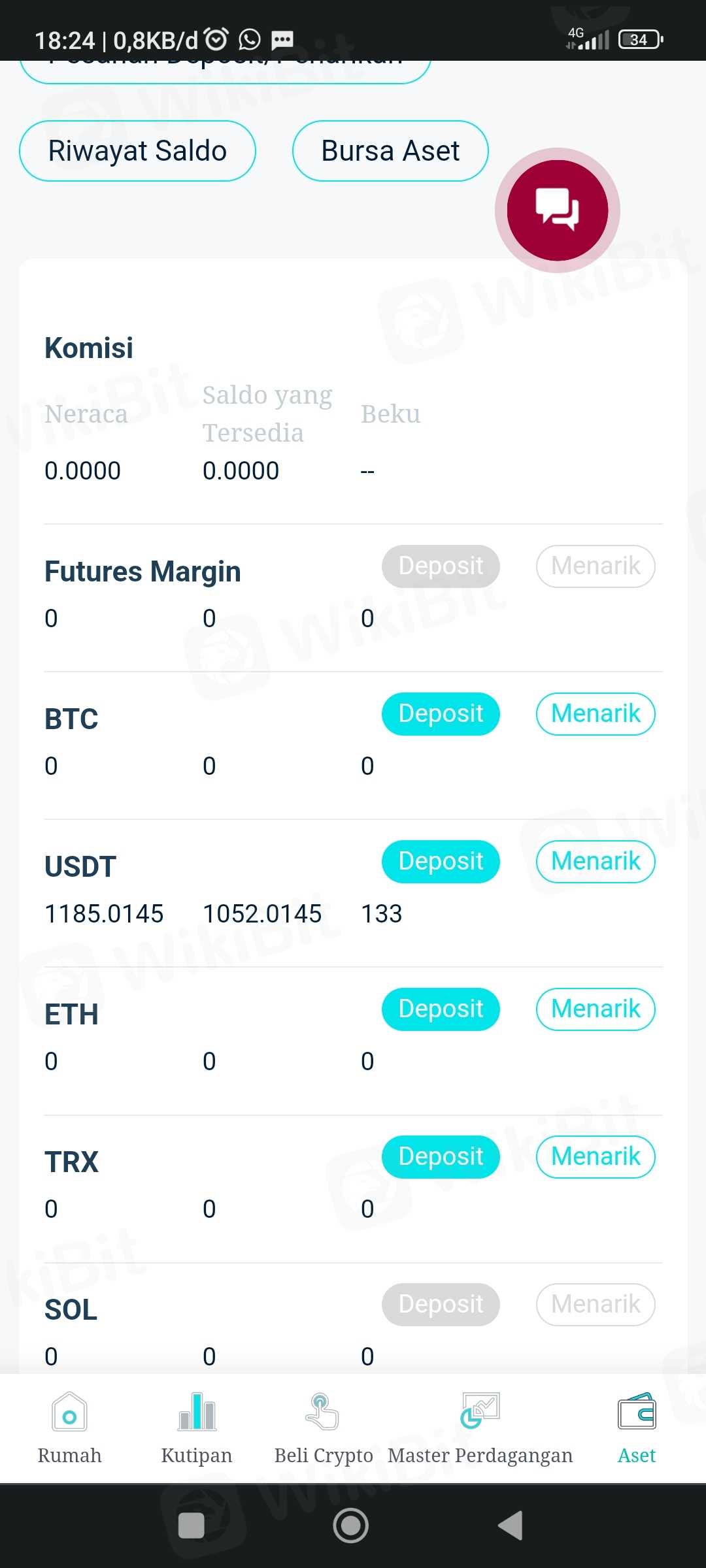
Task: Tap Deposit for BTC
Action: (x=441, y=713)
